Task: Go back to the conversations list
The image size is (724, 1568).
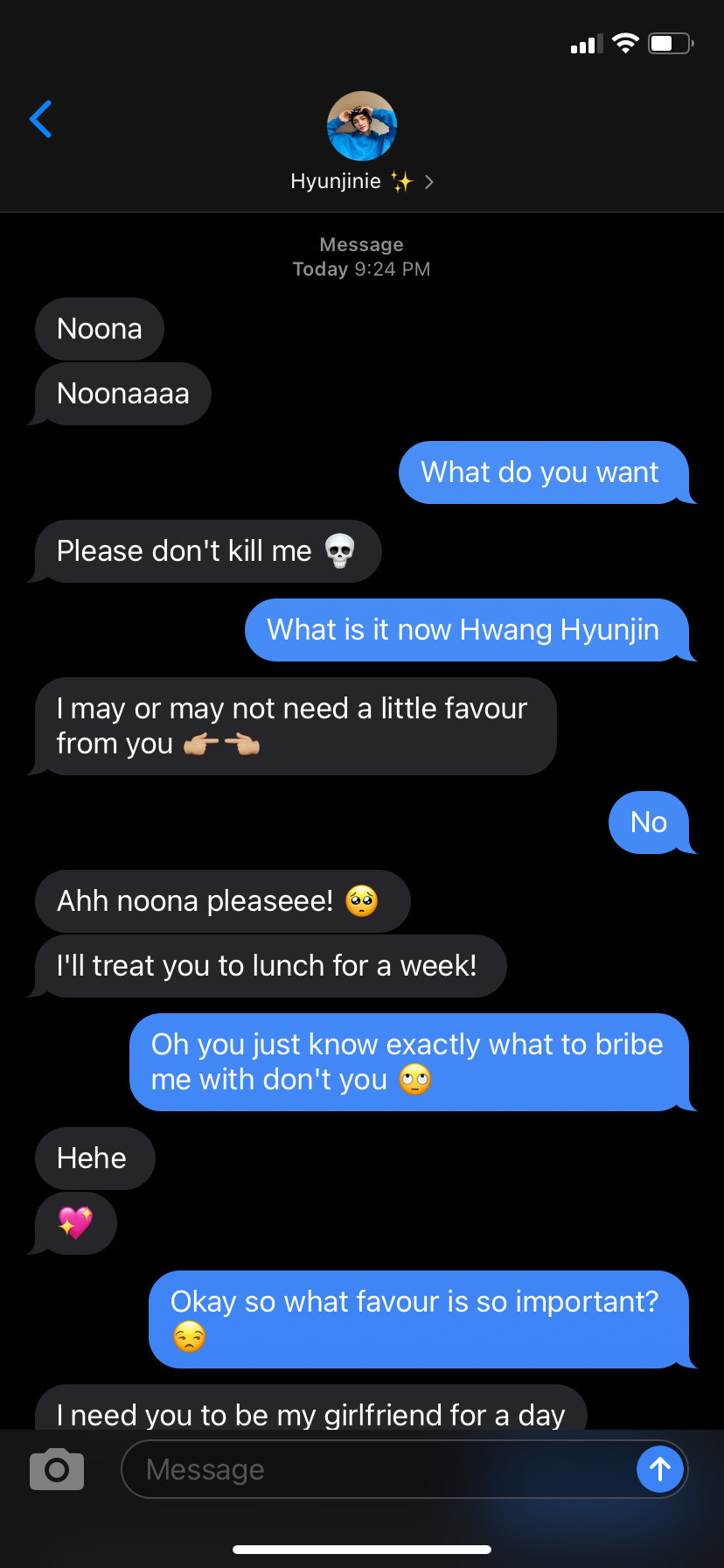Action: [40, 120]
